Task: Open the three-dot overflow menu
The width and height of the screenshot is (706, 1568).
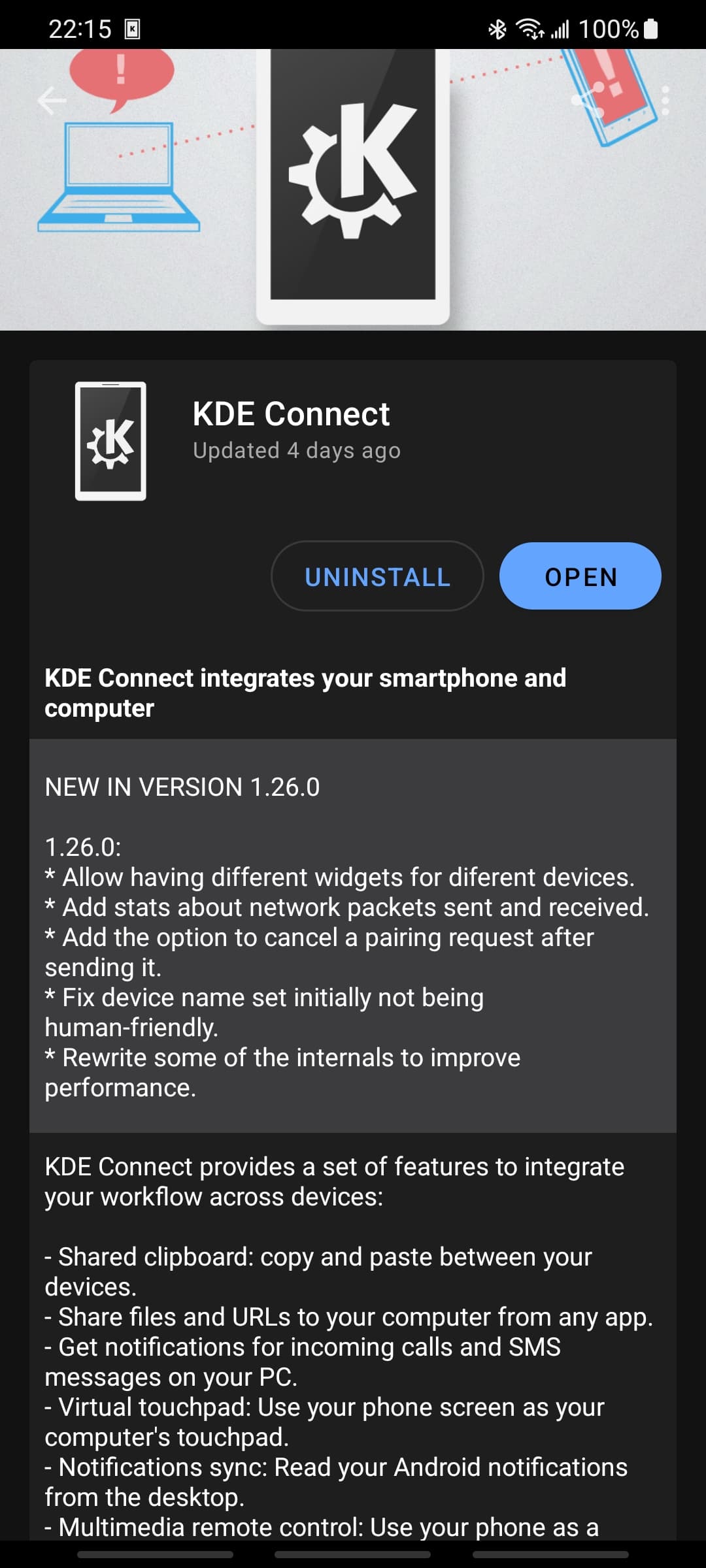Action: pyautogui.click(x=665, y=101)
